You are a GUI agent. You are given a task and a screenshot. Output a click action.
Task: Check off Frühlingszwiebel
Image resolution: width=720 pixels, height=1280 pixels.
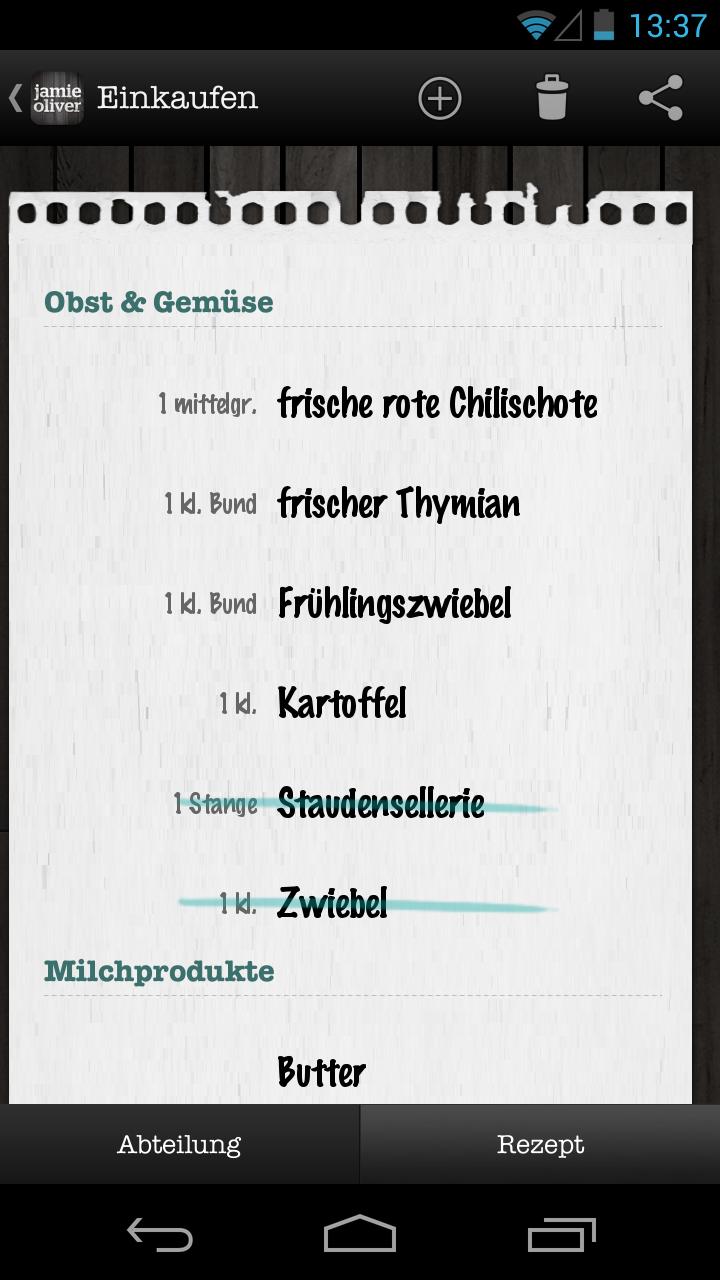tap(394, 604)
